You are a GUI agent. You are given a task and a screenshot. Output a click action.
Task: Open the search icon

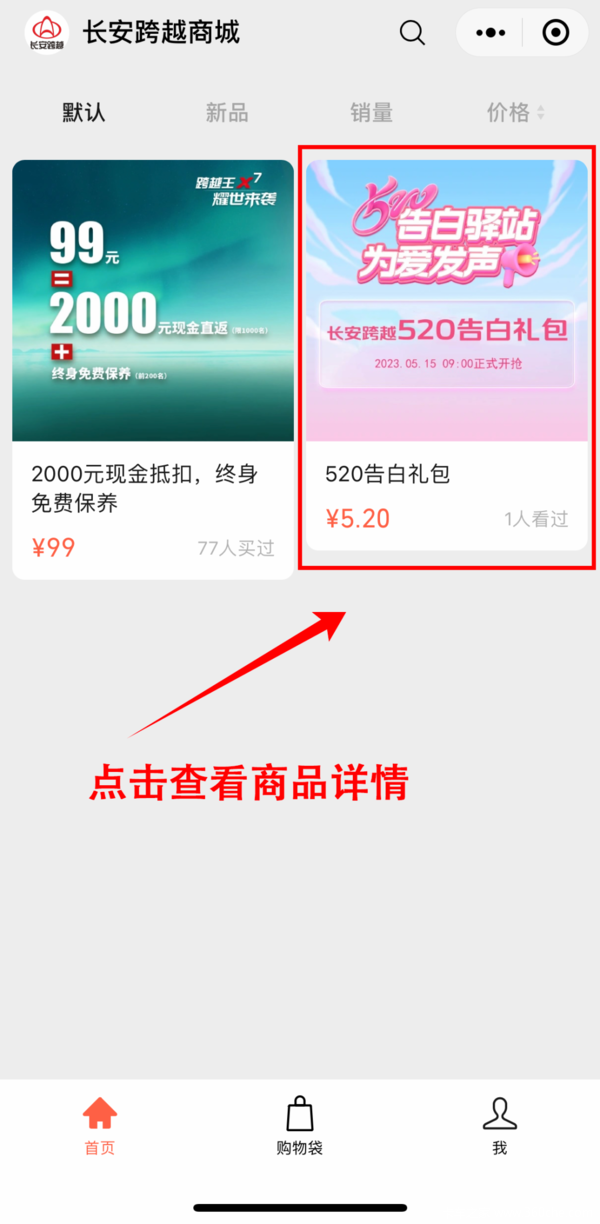tap(412, 33)
